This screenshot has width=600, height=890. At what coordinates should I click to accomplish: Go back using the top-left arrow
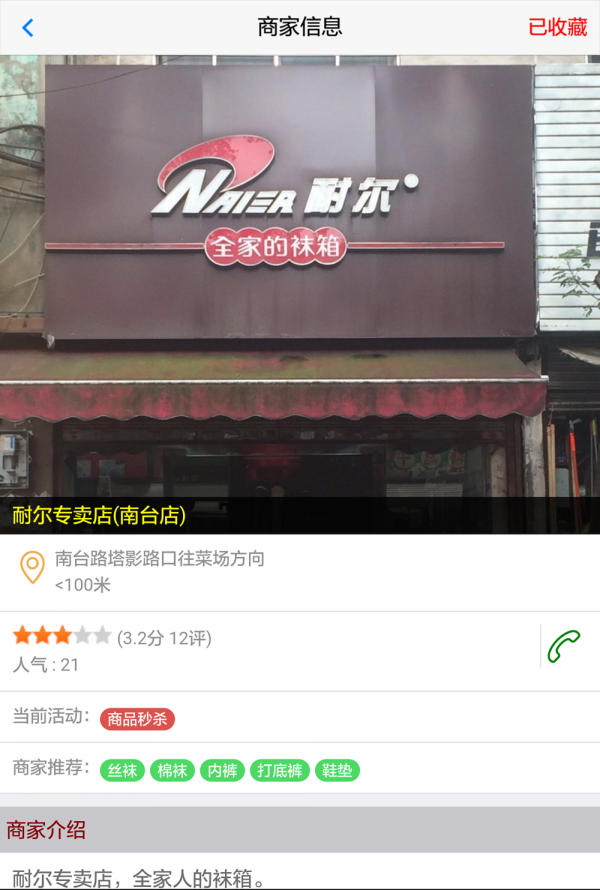pyautogui.click(x=28, y=28)
